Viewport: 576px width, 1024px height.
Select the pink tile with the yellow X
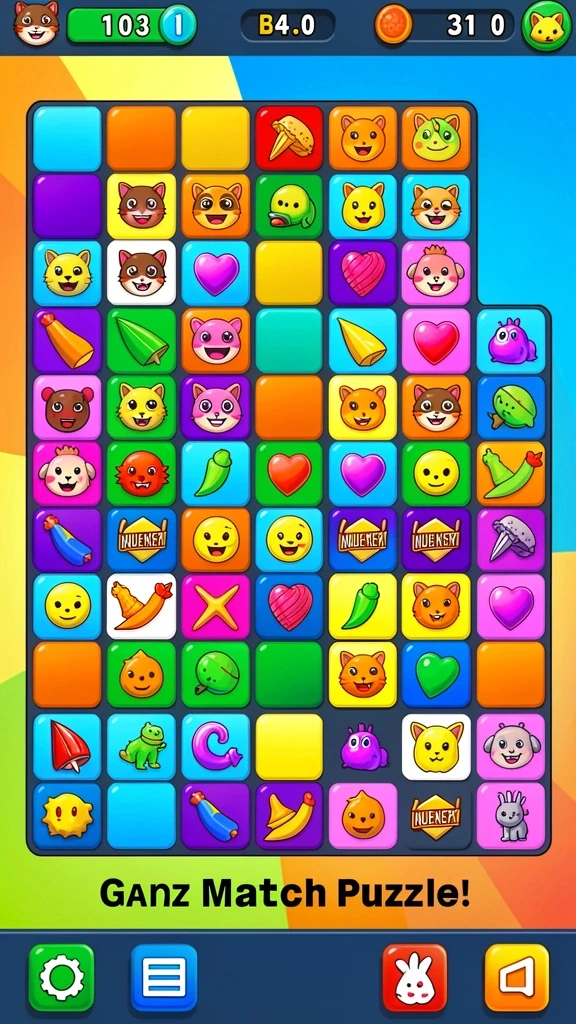pos(216,607)
